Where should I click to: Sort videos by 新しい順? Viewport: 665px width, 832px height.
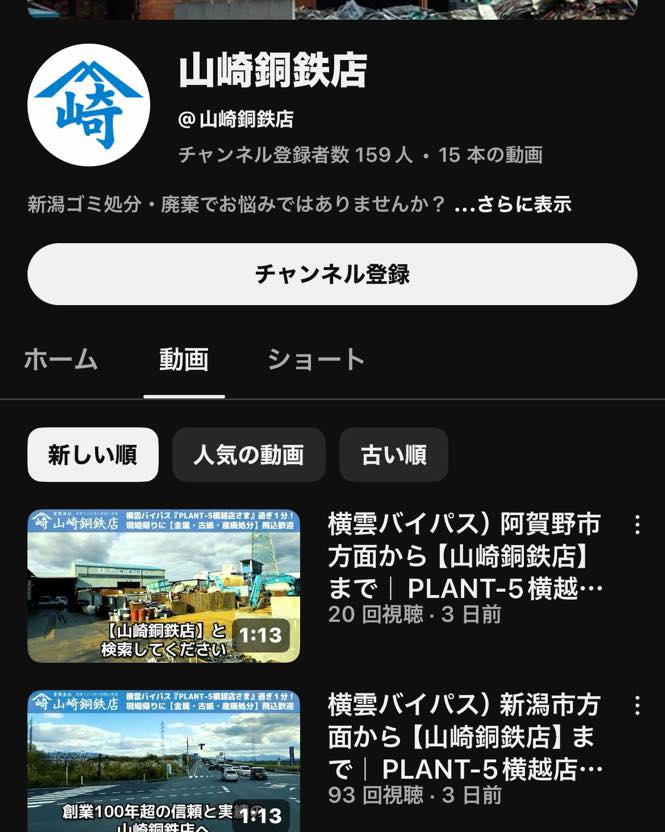tap(93, 455)
